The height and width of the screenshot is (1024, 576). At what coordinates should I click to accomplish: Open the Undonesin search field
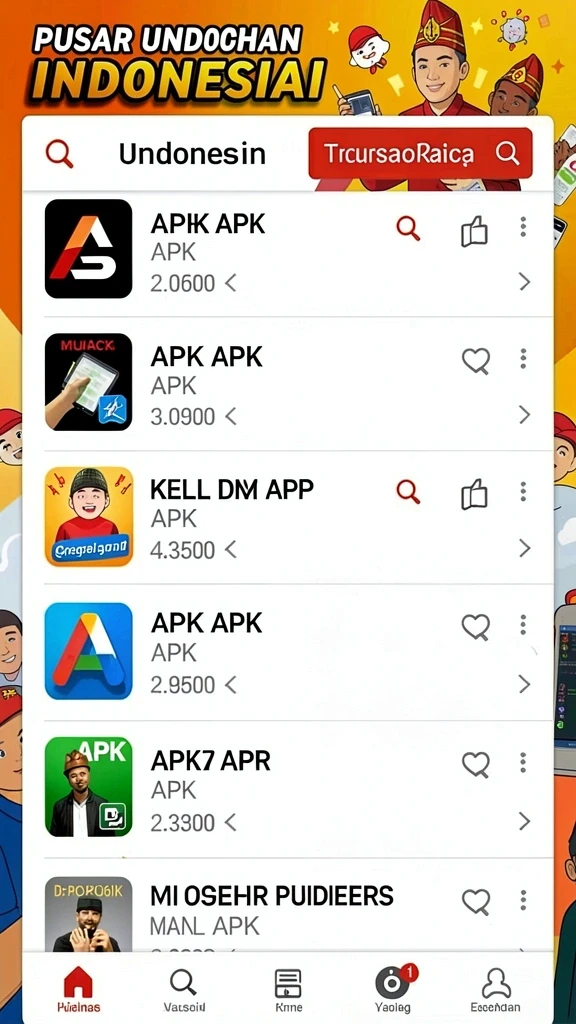[163, 154]
